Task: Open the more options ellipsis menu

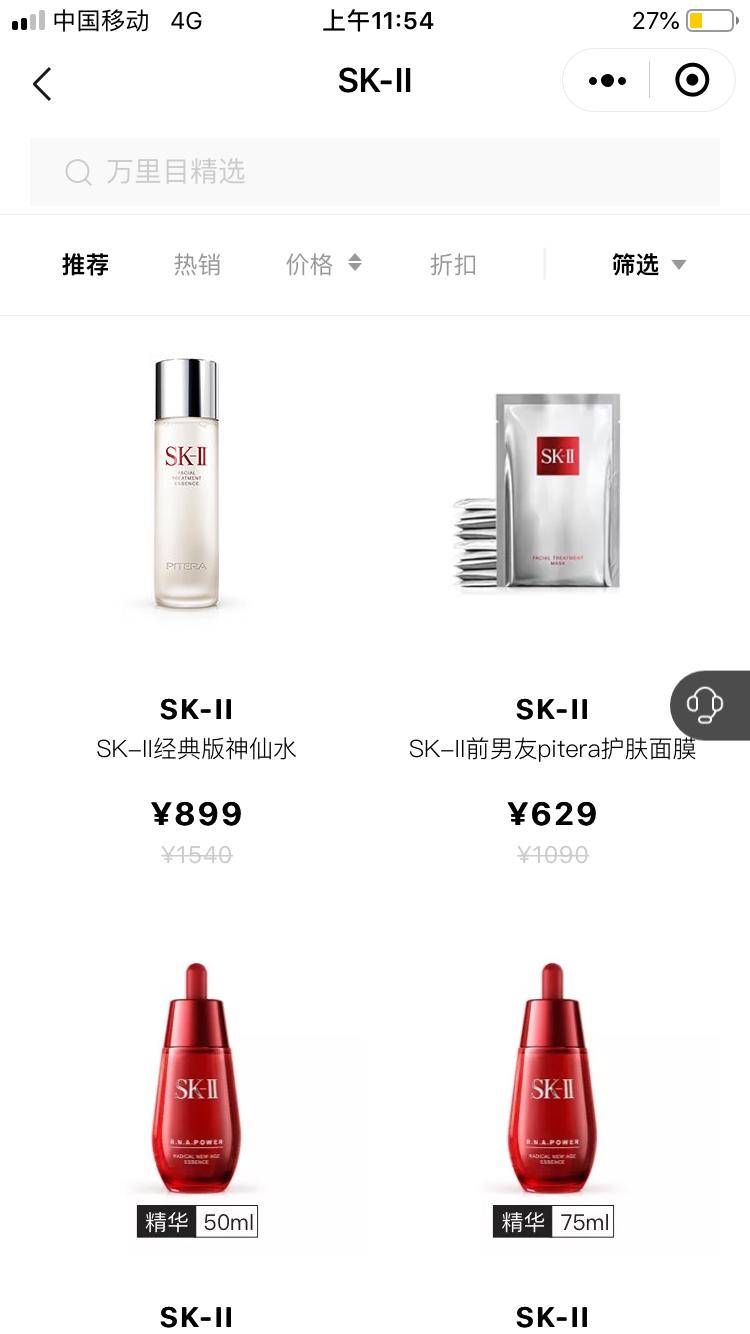Action: pyautogui.click(x=605, y=80)
